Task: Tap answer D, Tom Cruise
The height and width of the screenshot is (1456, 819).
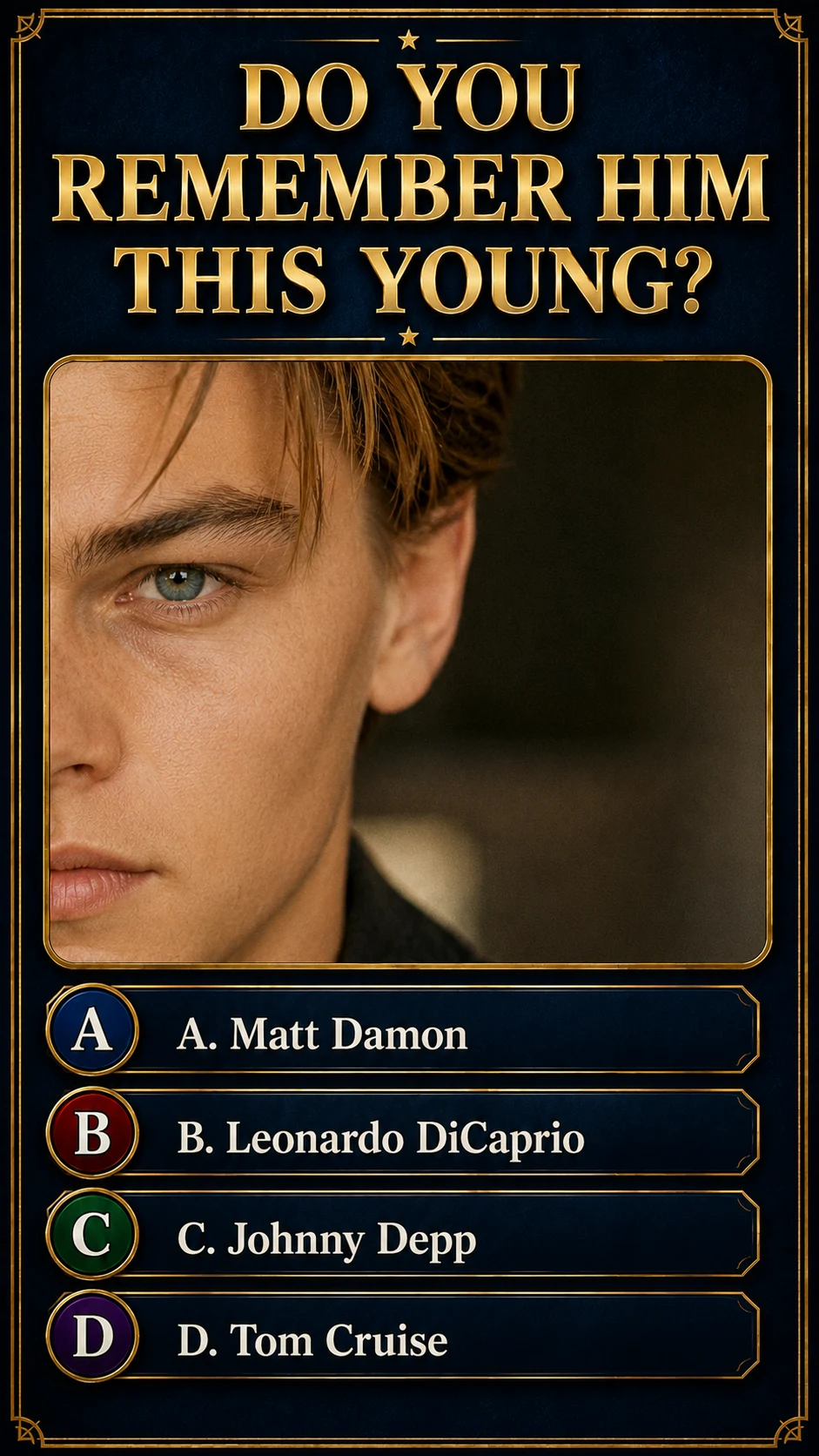Action: point(402,1337)
